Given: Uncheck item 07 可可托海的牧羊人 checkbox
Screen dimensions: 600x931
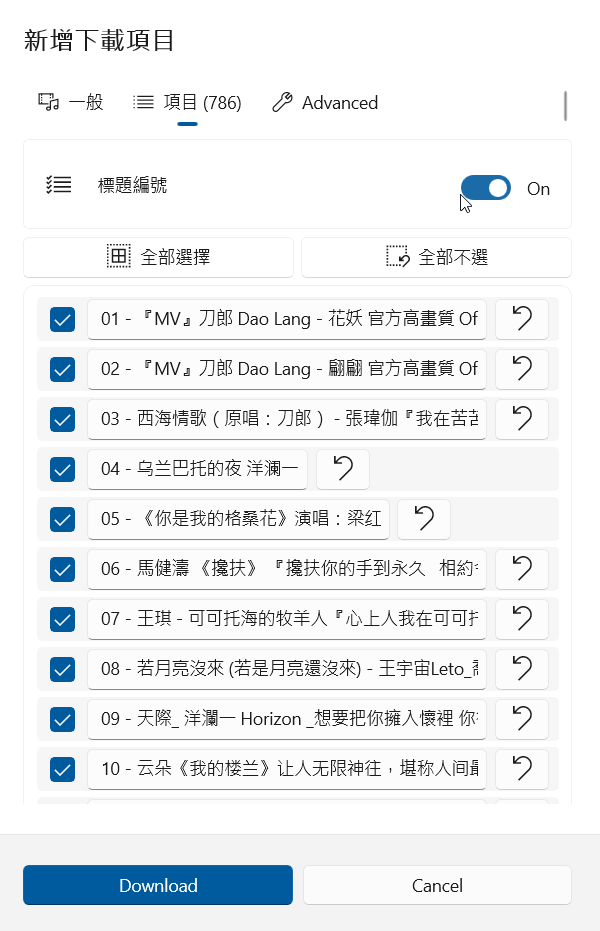Looking at the screenshot, I should [62, 619].
